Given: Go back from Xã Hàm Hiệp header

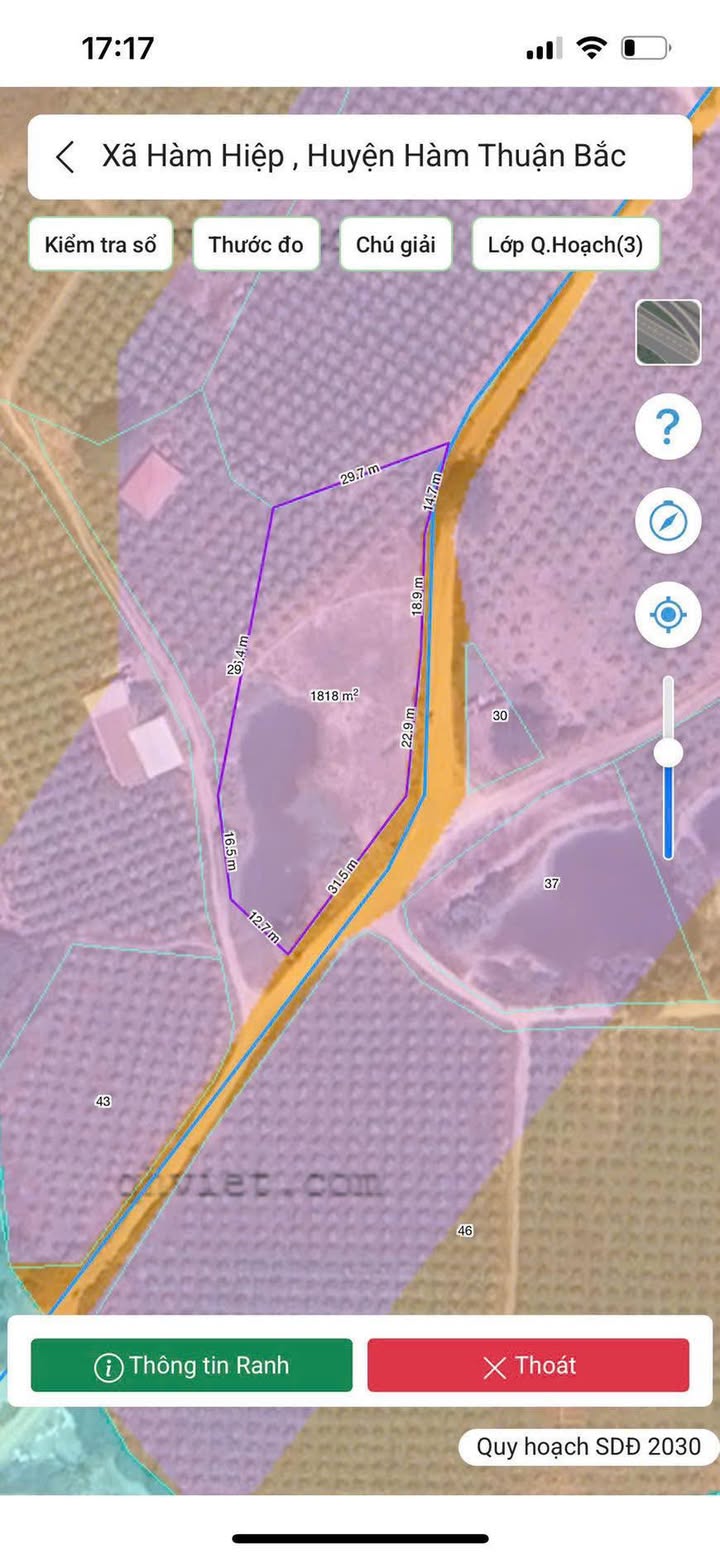Looking at the screenshot, I should tap(66, 157).
